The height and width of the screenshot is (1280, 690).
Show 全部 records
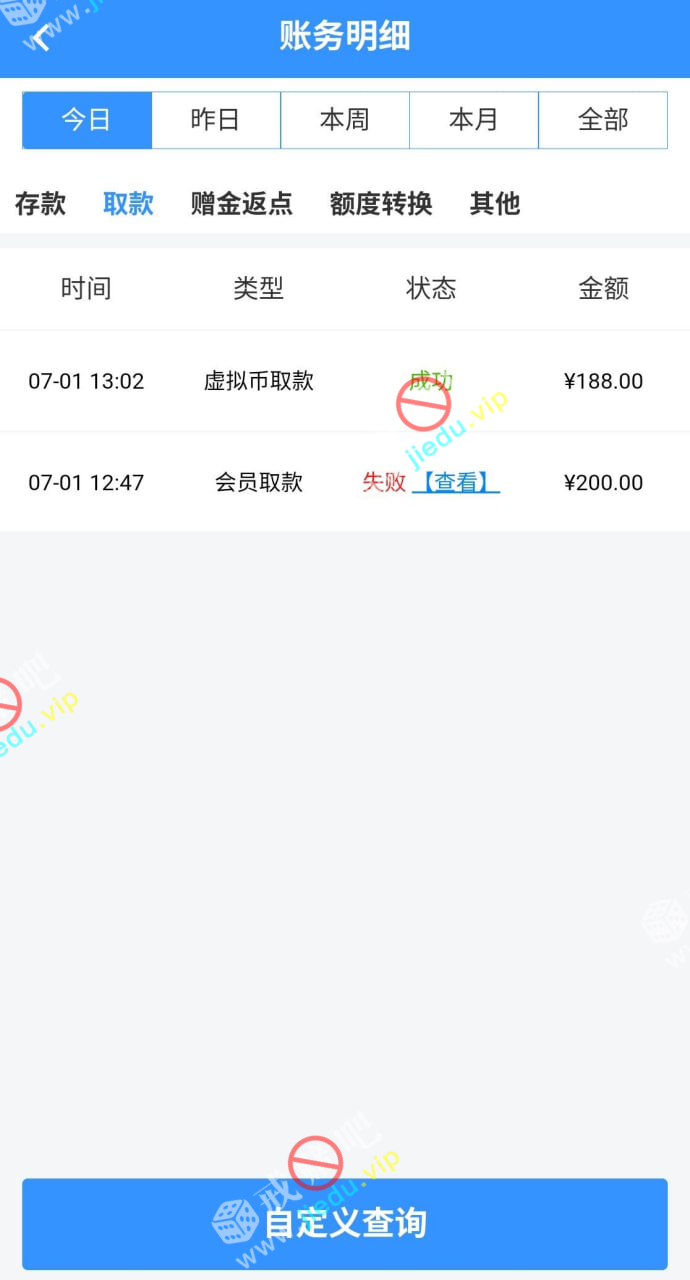(602, 120)
